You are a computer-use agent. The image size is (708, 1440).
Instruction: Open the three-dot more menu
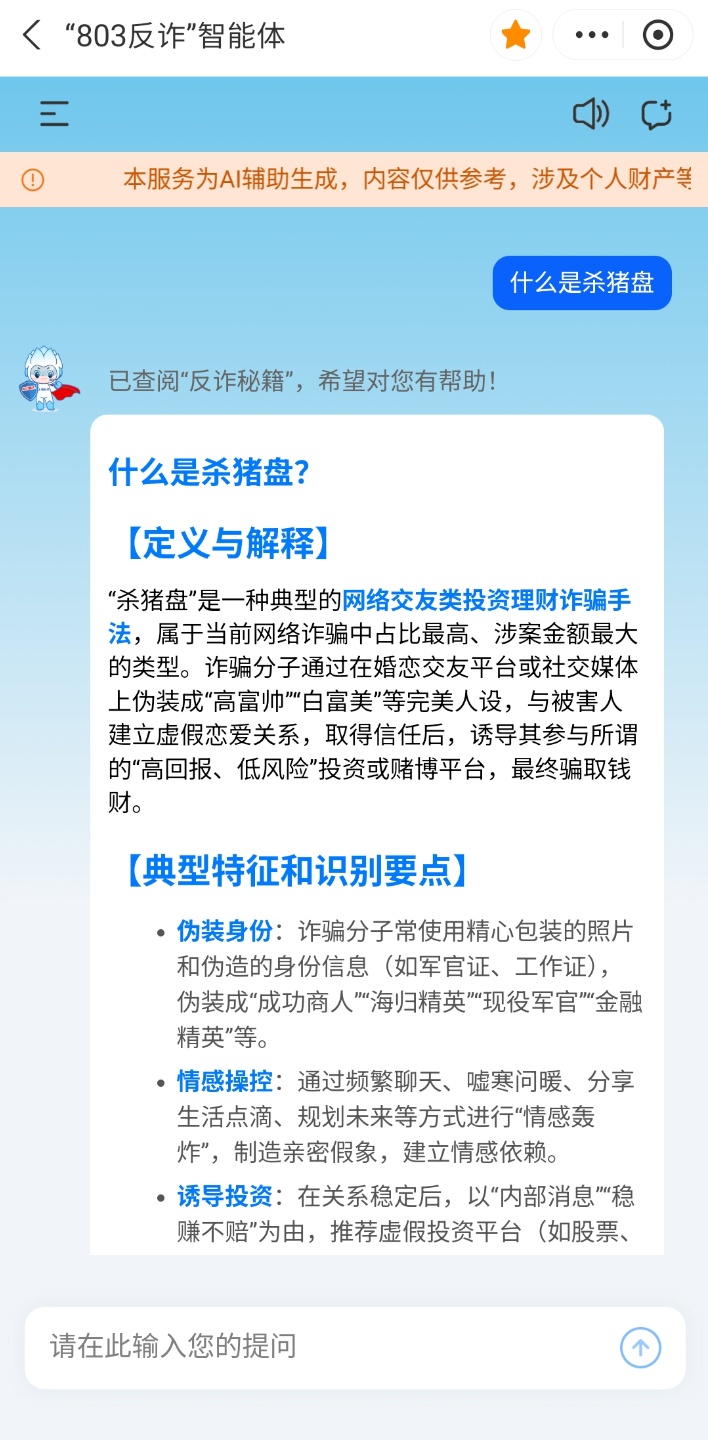(592, 36)
